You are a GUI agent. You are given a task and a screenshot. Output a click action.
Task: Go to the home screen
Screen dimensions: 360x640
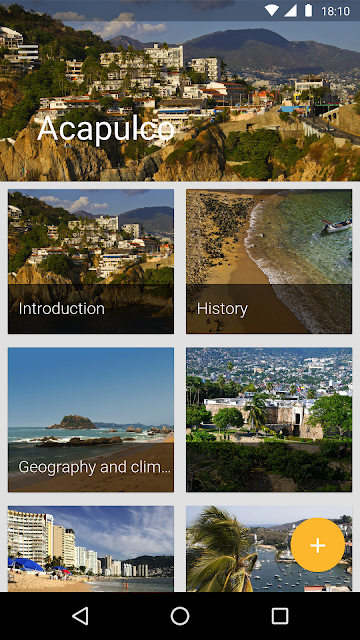pyautogui.click(x=180, y=616)
